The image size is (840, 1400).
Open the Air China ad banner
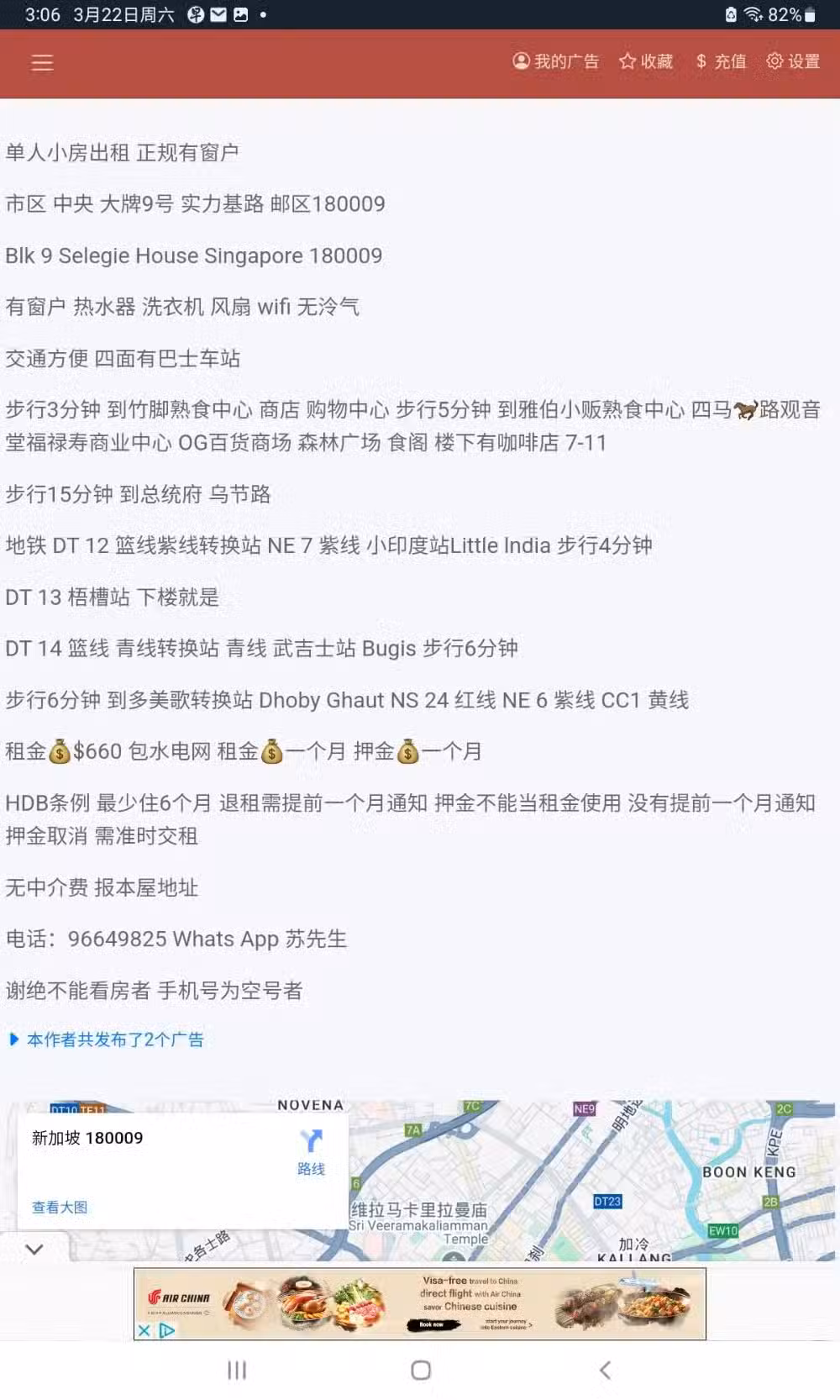420,1303
